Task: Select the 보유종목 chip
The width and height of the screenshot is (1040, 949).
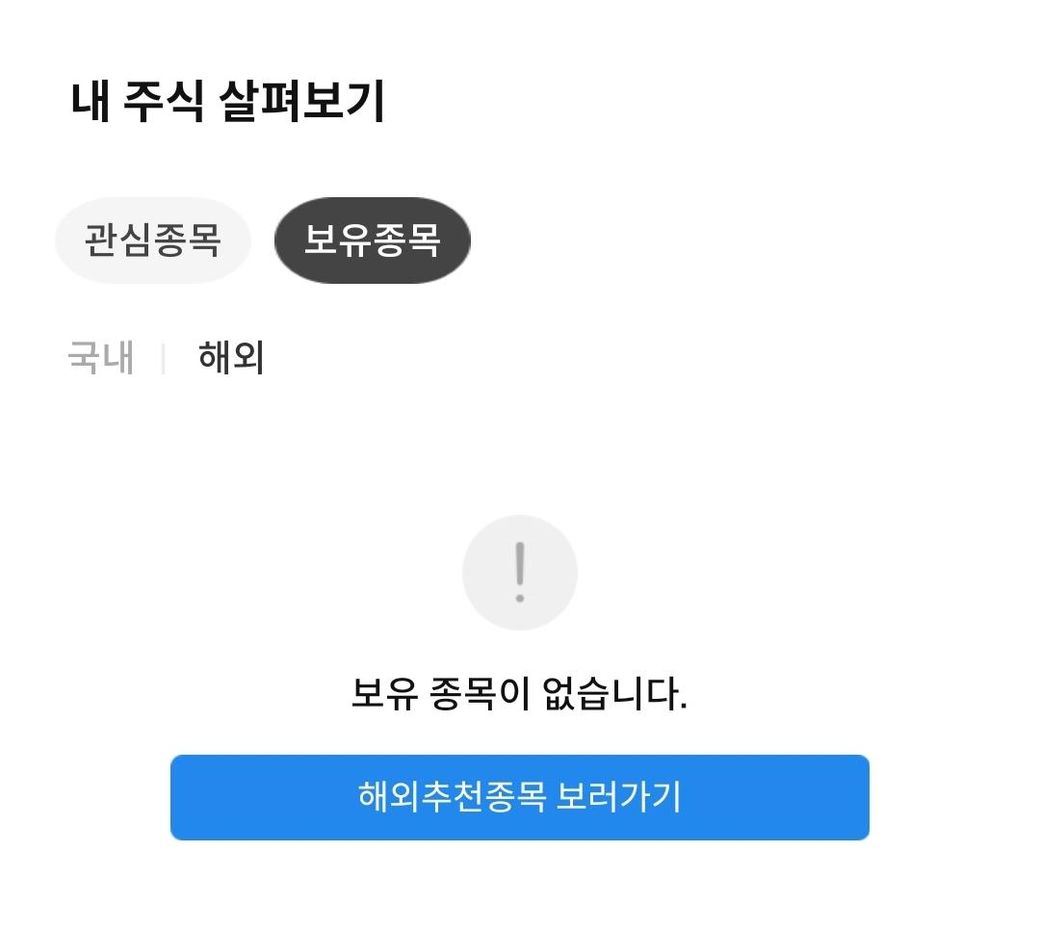Action: click(x=372, y=241)
